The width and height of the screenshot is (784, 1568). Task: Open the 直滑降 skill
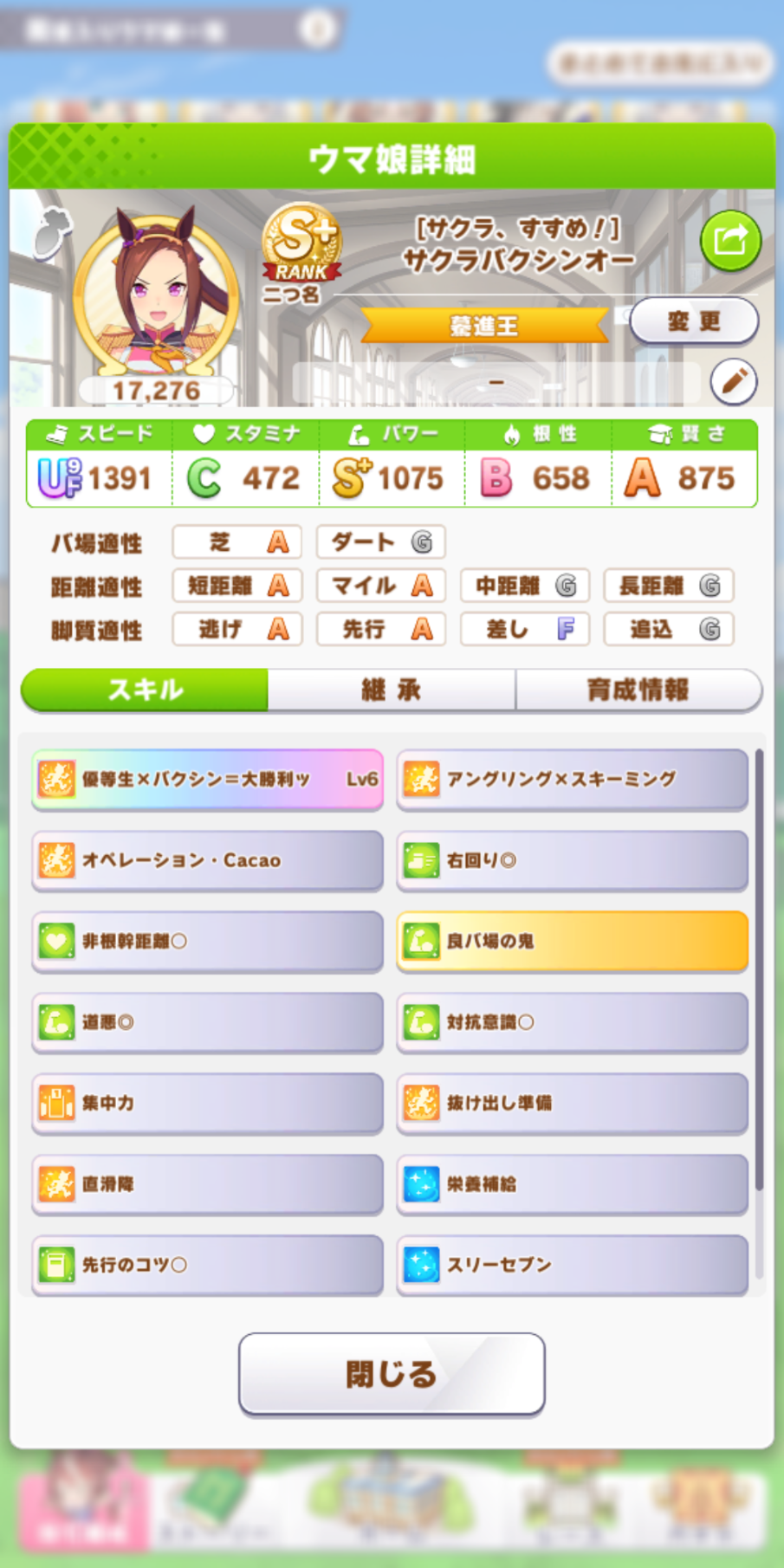pyautogui.click(x=207, y=1183)
